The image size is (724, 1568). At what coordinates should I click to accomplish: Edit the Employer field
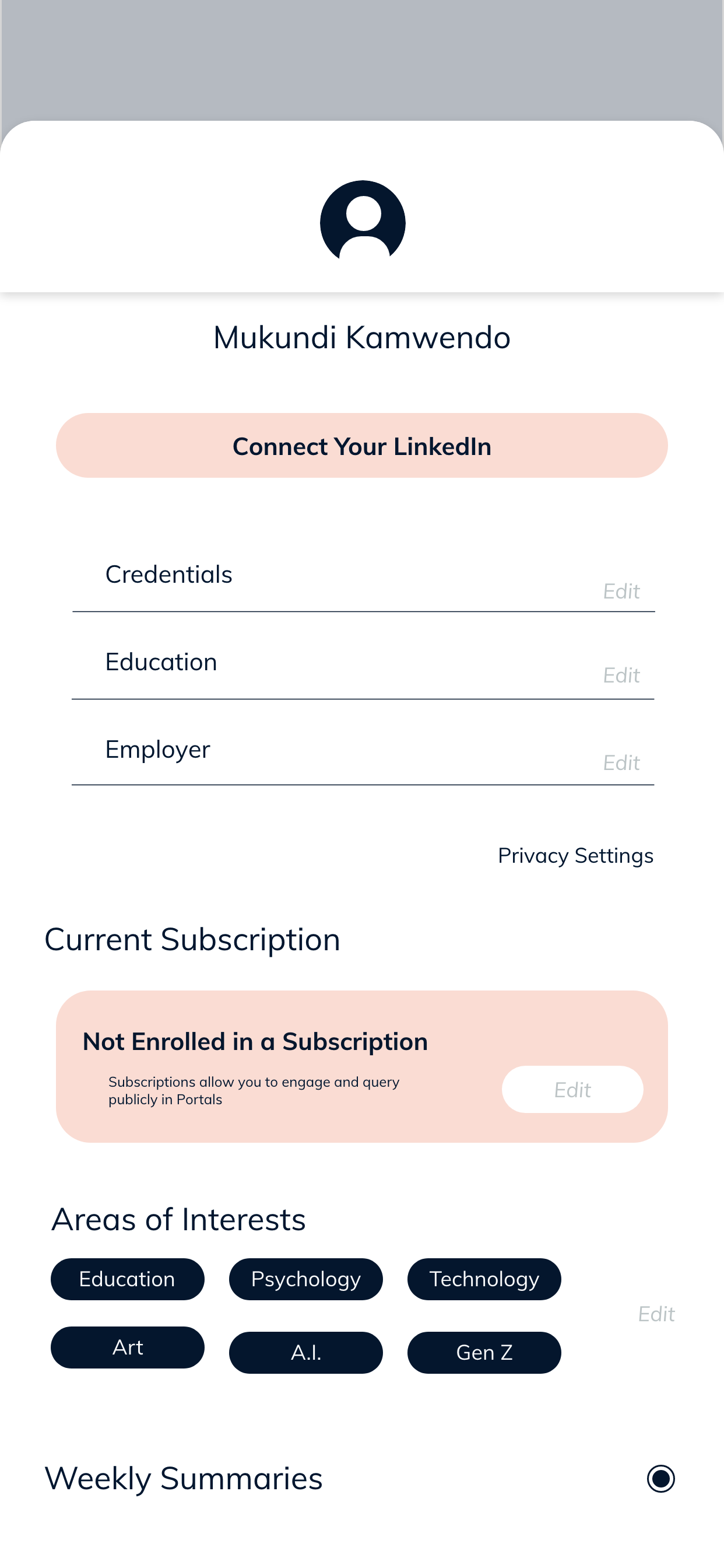[x=621, y=762]
